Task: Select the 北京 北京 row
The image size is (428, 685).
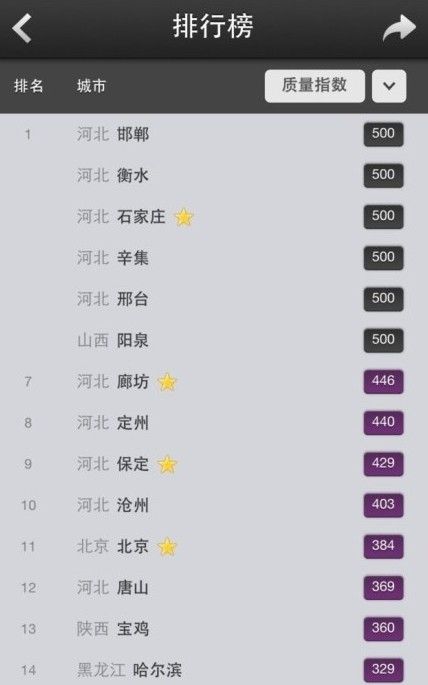Action: (214, 546)
